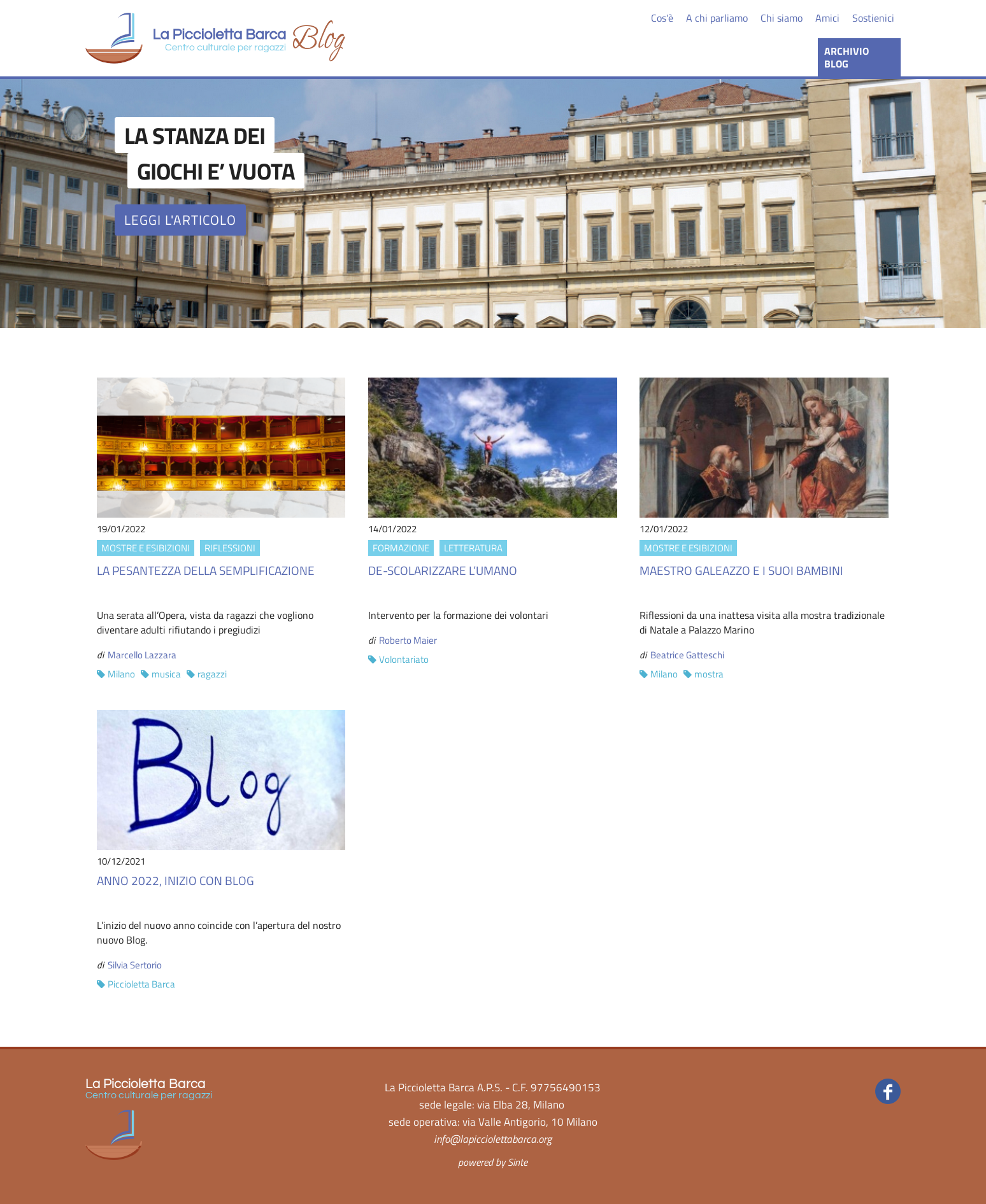Email info@lapicciolettabarca.org
The image size is (986, 1204).
click(x=493, y=1139)
